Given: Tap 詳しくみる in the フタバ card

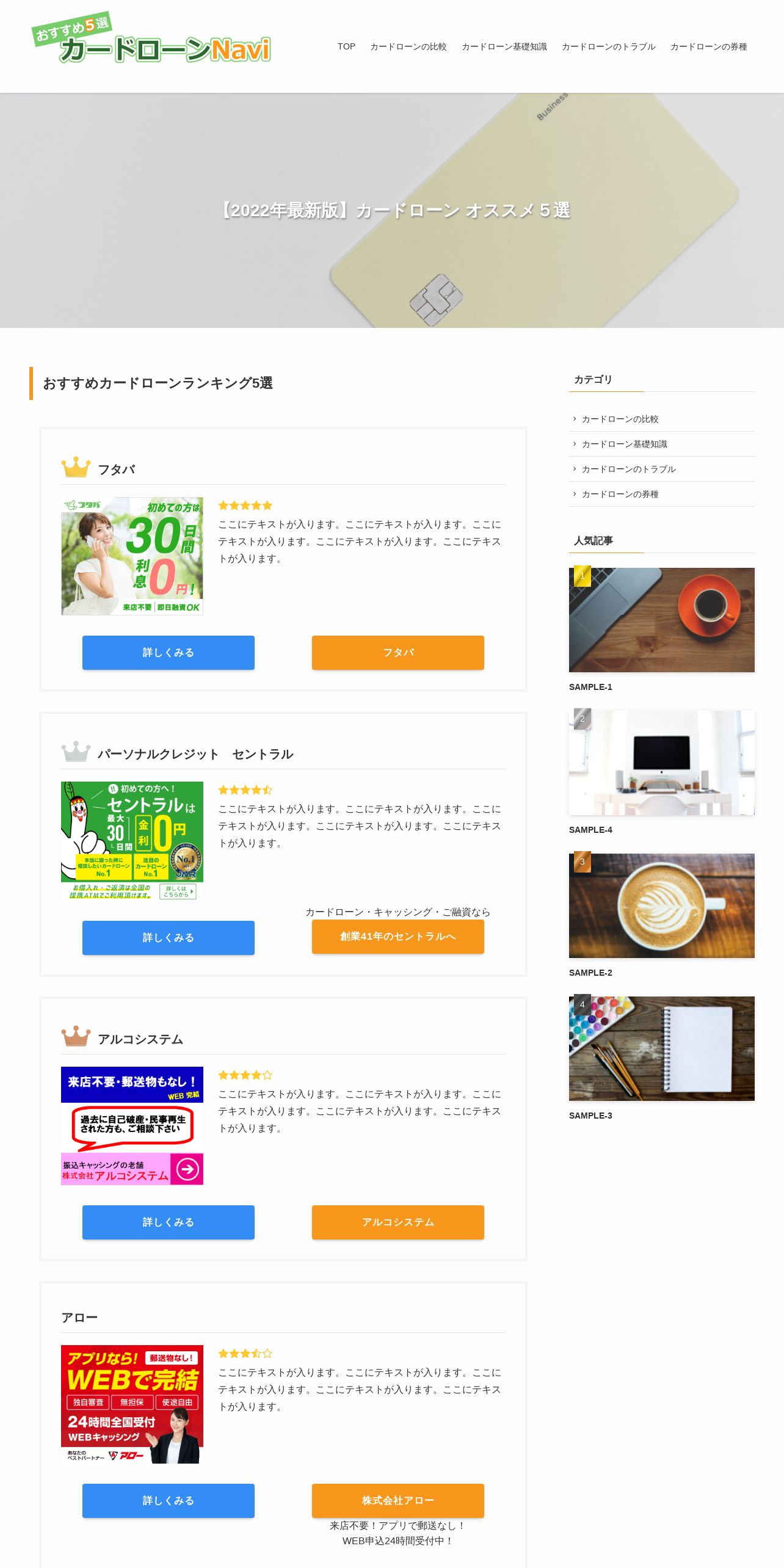Looking at the screenshot, I should pos(169,653).
